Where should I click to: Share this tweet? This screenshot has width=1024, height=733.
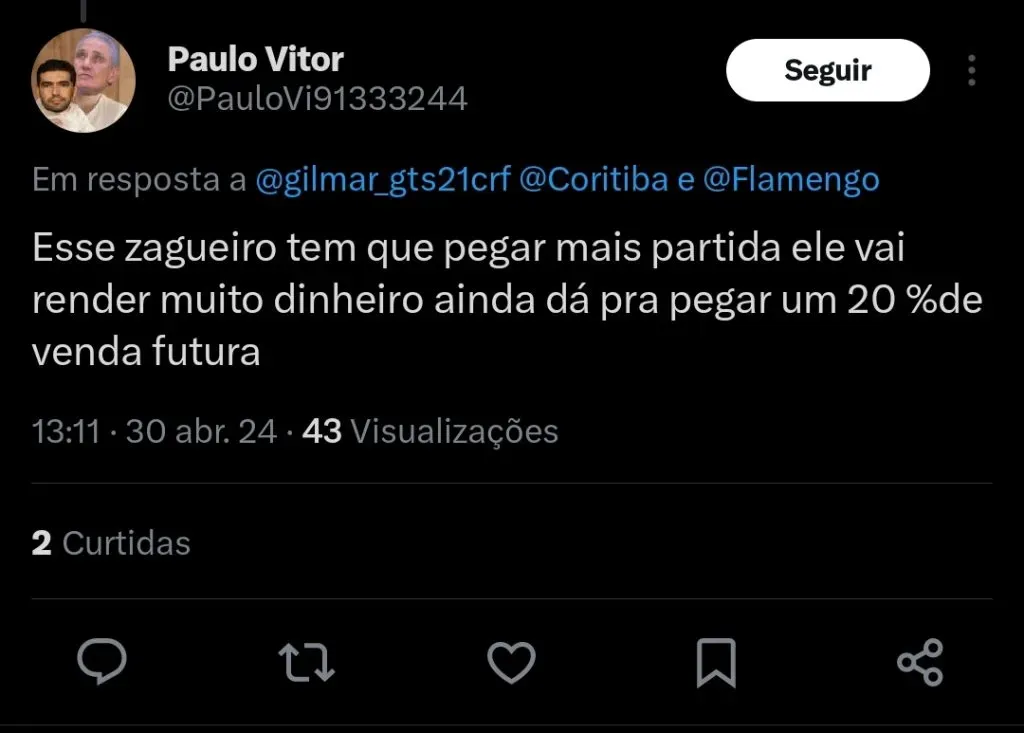pyautogui.click(x=920, y=662)
